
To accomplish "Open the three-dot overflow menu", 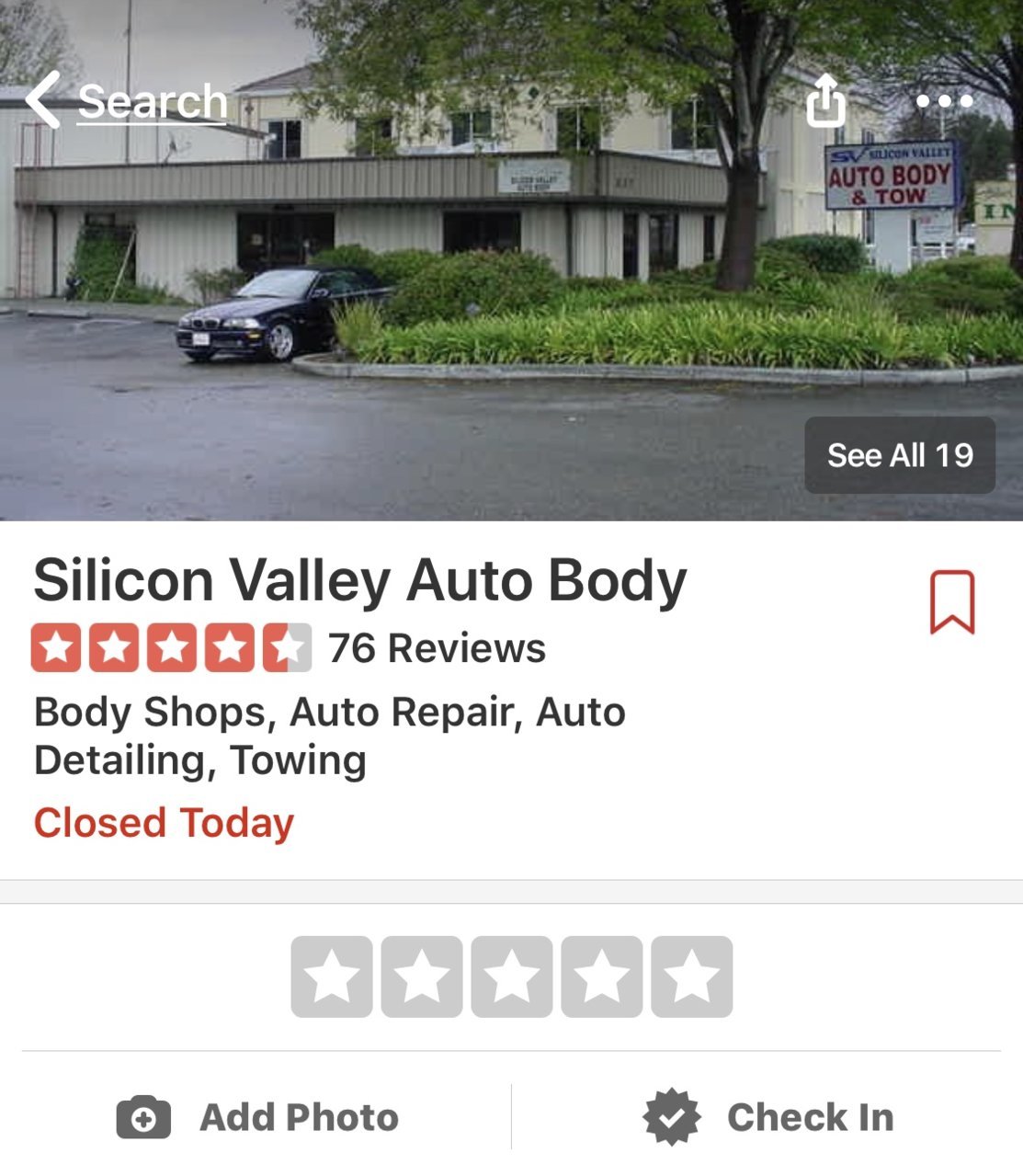I will (x=944, y=101).
